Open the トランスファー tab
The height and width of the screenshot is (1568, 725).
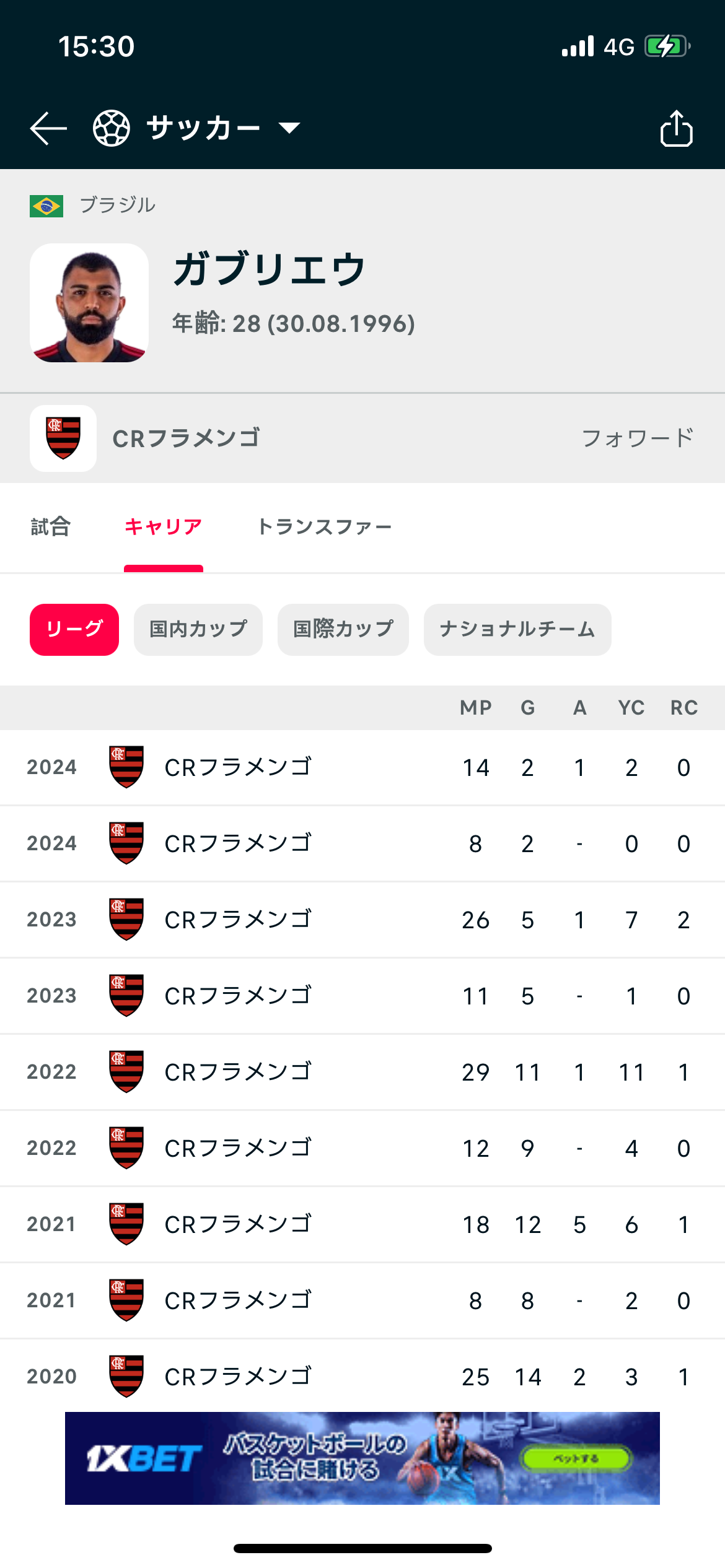324,526
